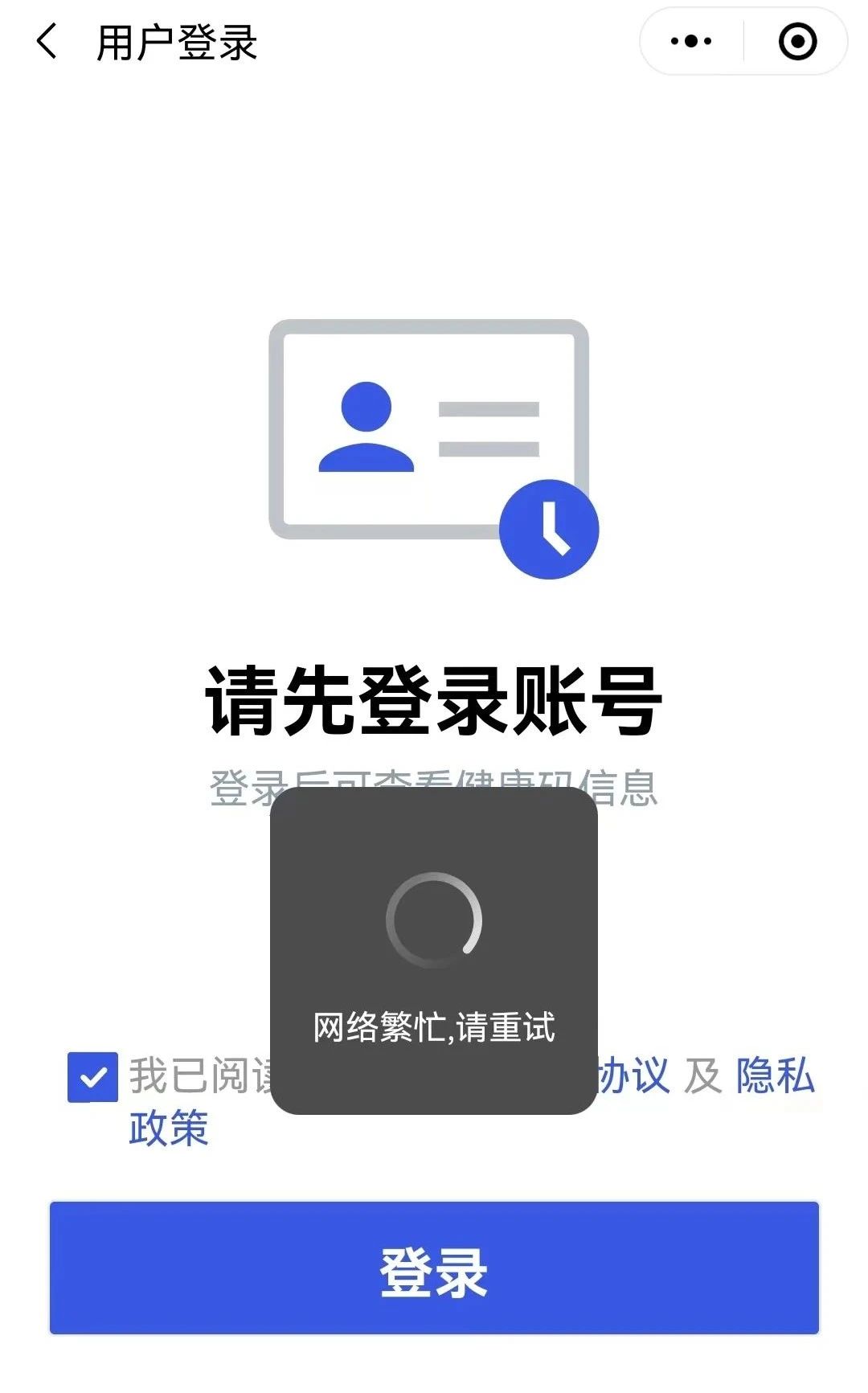
Task: Open the 隐私政策 link
Action: pyautogui.click(x=775, y=1075)
